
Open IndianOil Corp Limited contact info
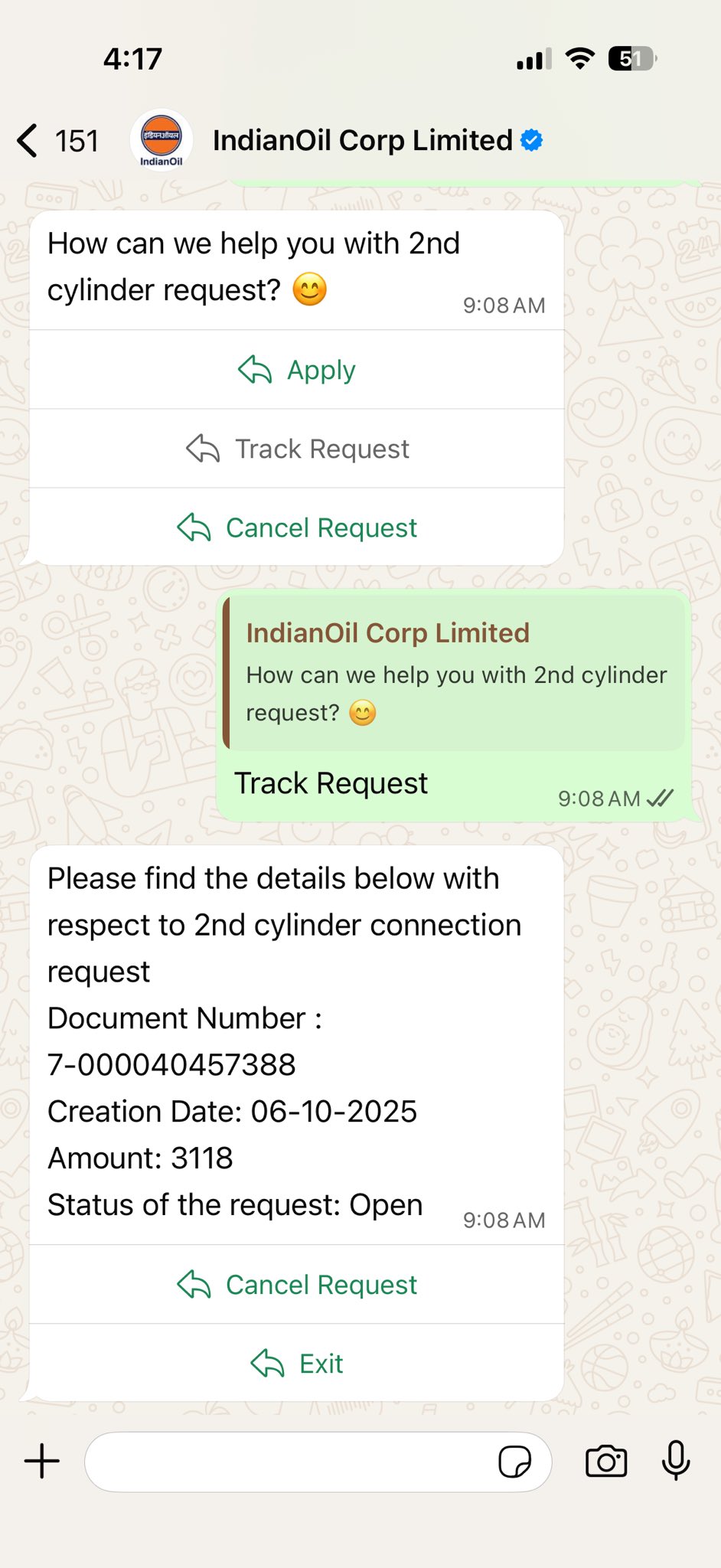pos(362,141)
